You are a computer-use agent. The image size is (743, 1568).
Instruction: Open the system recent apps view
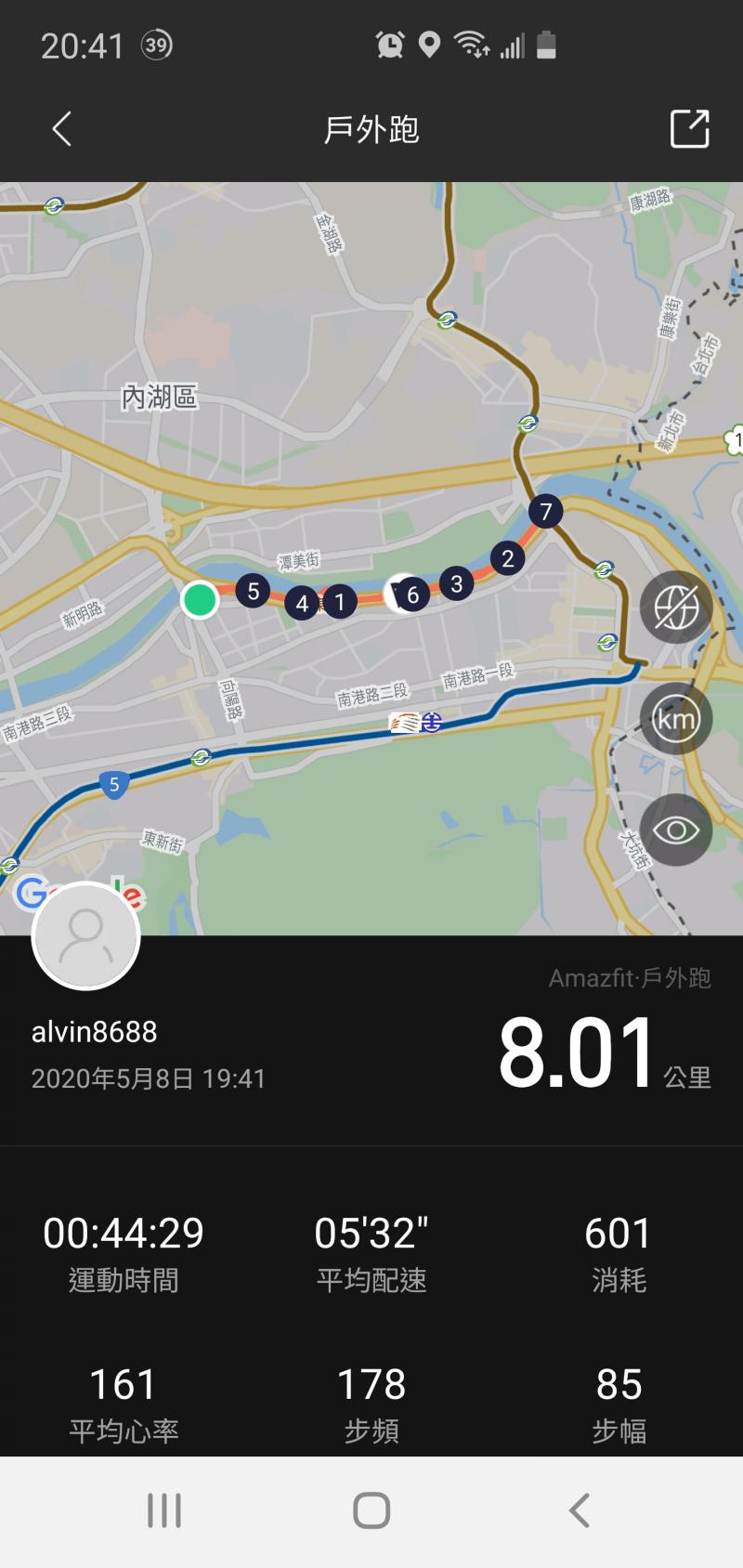[x=164, y=1510]
